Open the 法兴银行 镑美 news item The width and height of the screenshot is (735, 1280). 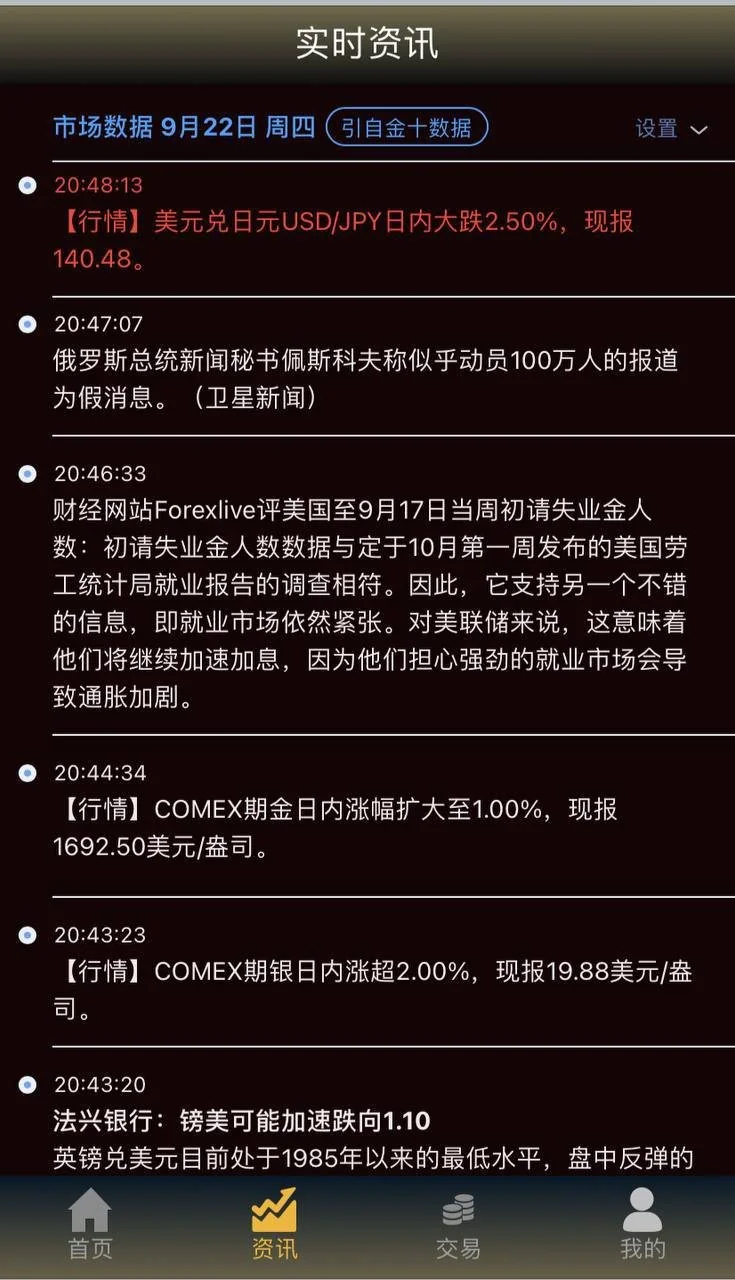tap(372, 1138)
